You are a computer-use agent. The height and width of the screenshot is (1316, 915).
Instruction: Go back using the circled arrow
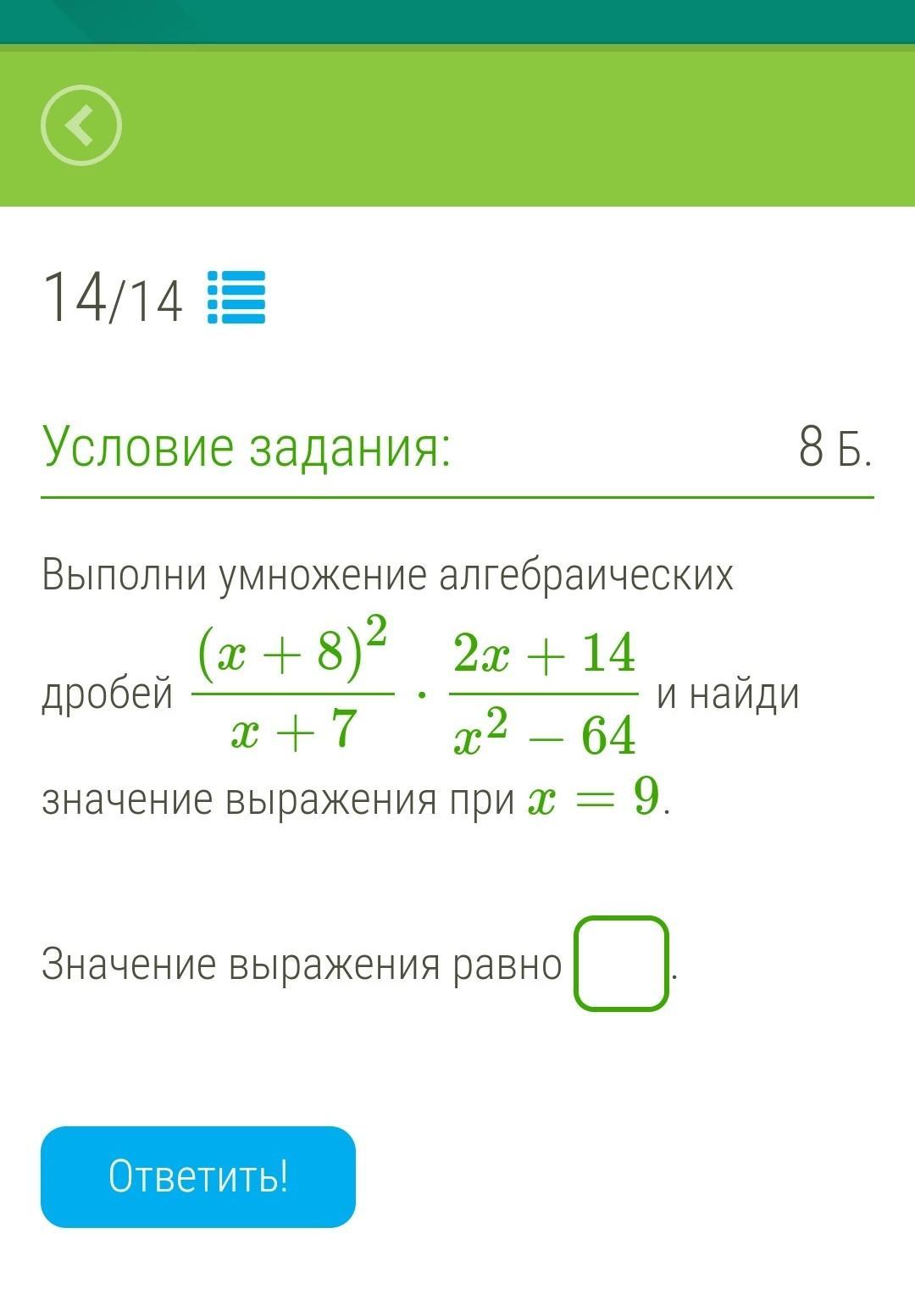click(81, 125)
